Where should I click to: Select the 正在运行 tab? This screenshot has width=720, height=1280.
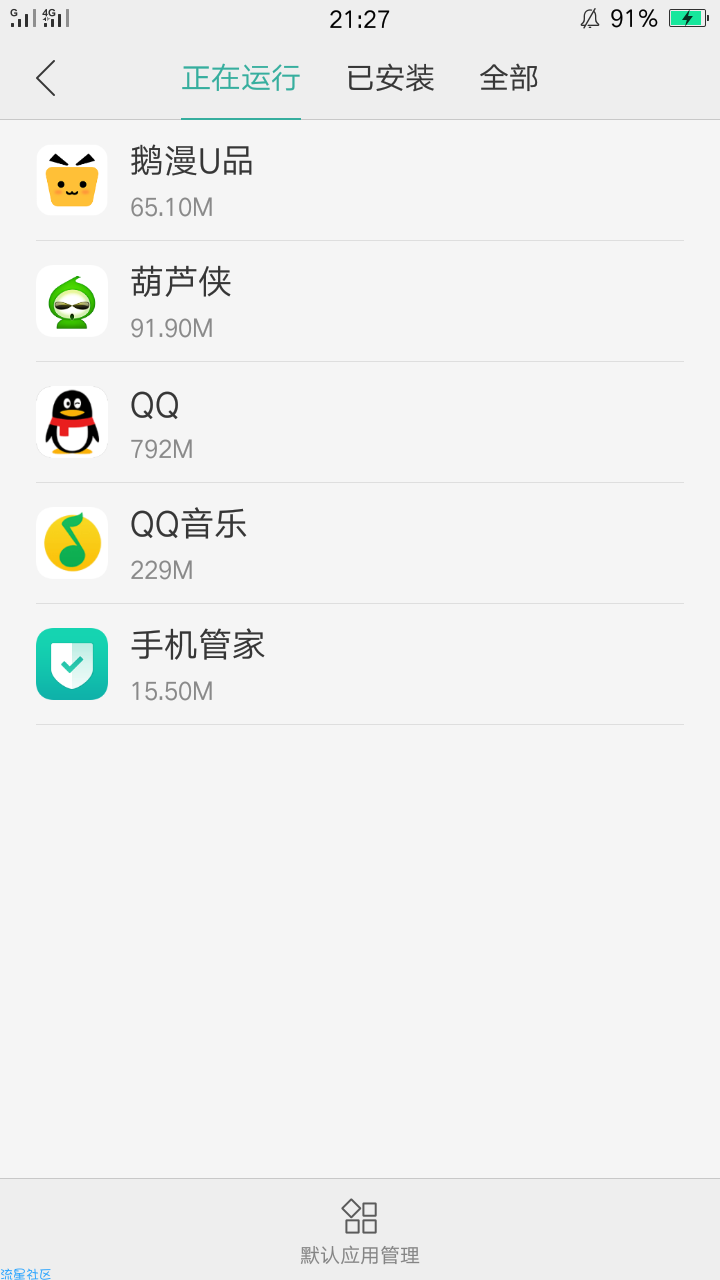(241, 78)
